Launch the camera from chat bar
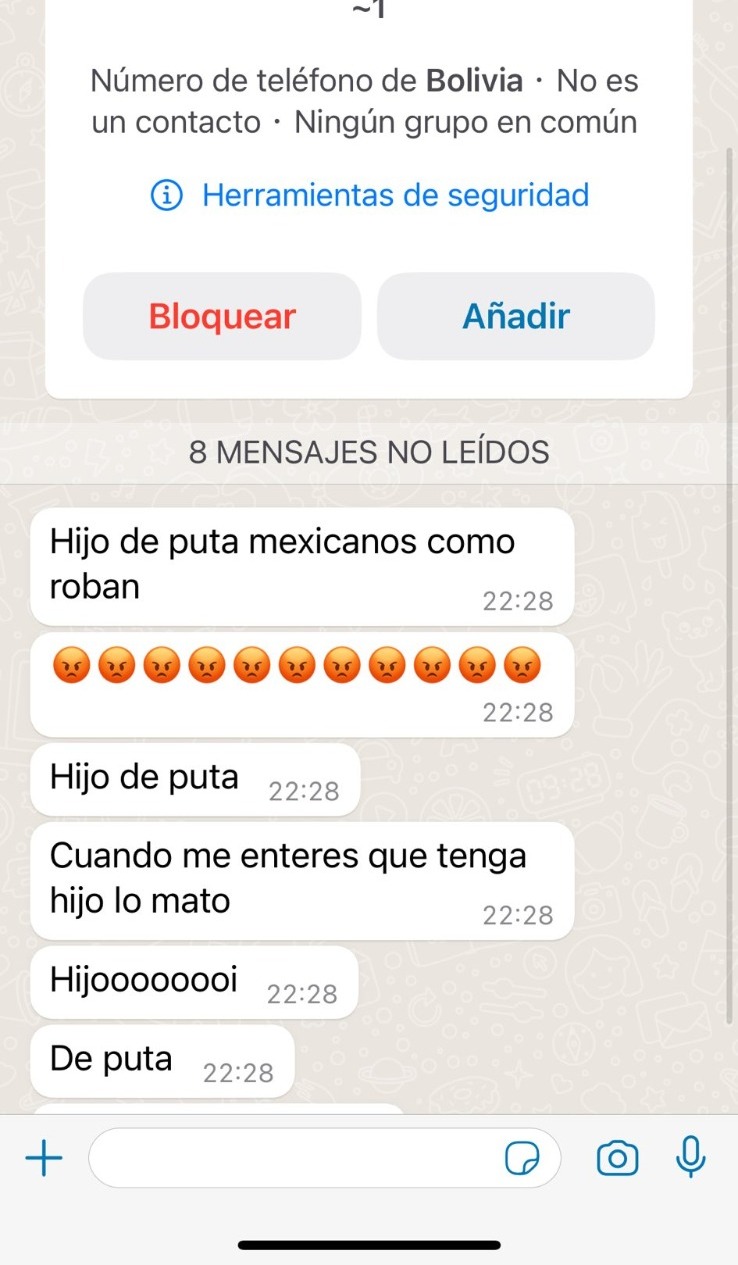 (x=617, y=1158)
